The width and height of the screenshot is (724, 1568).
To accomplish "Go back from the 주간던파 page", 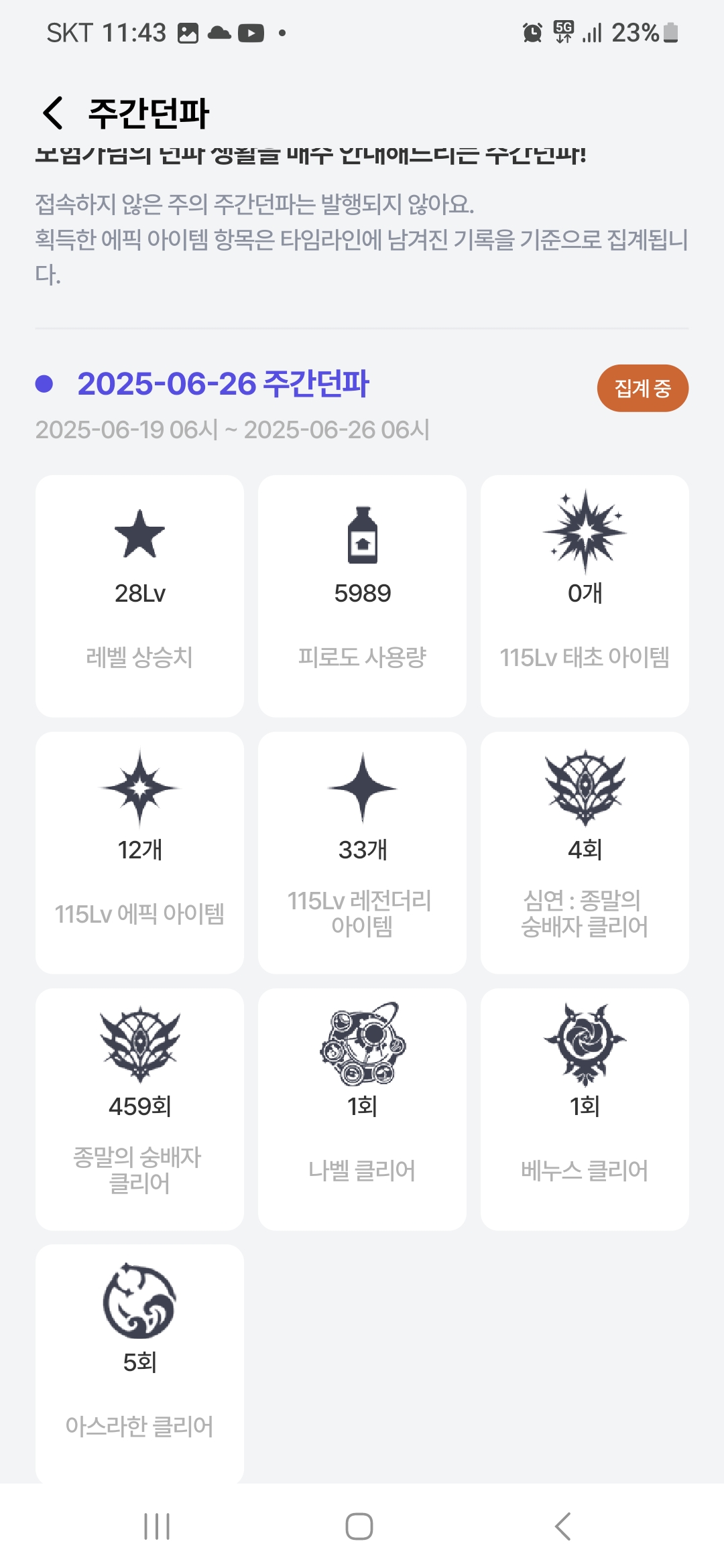I will tap(53, 113).
